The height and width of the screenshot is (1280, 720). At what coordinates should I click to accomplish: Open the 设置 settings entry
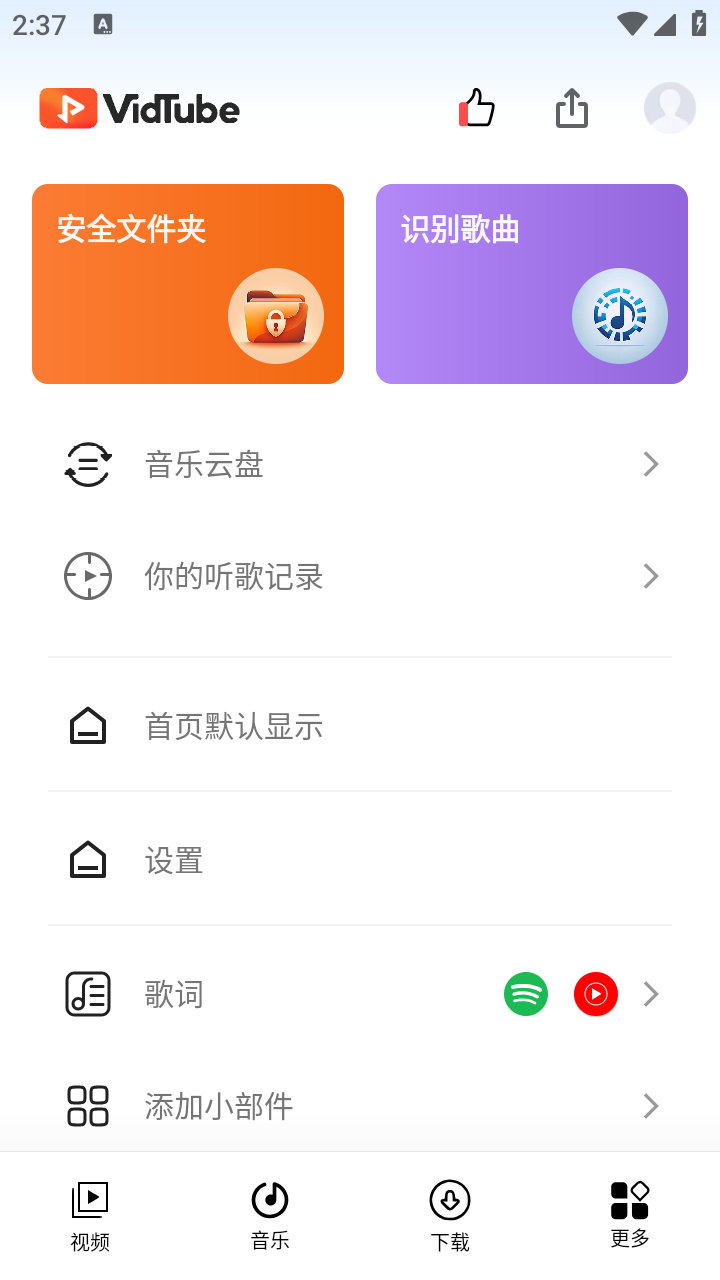click(x=174, y=860)
